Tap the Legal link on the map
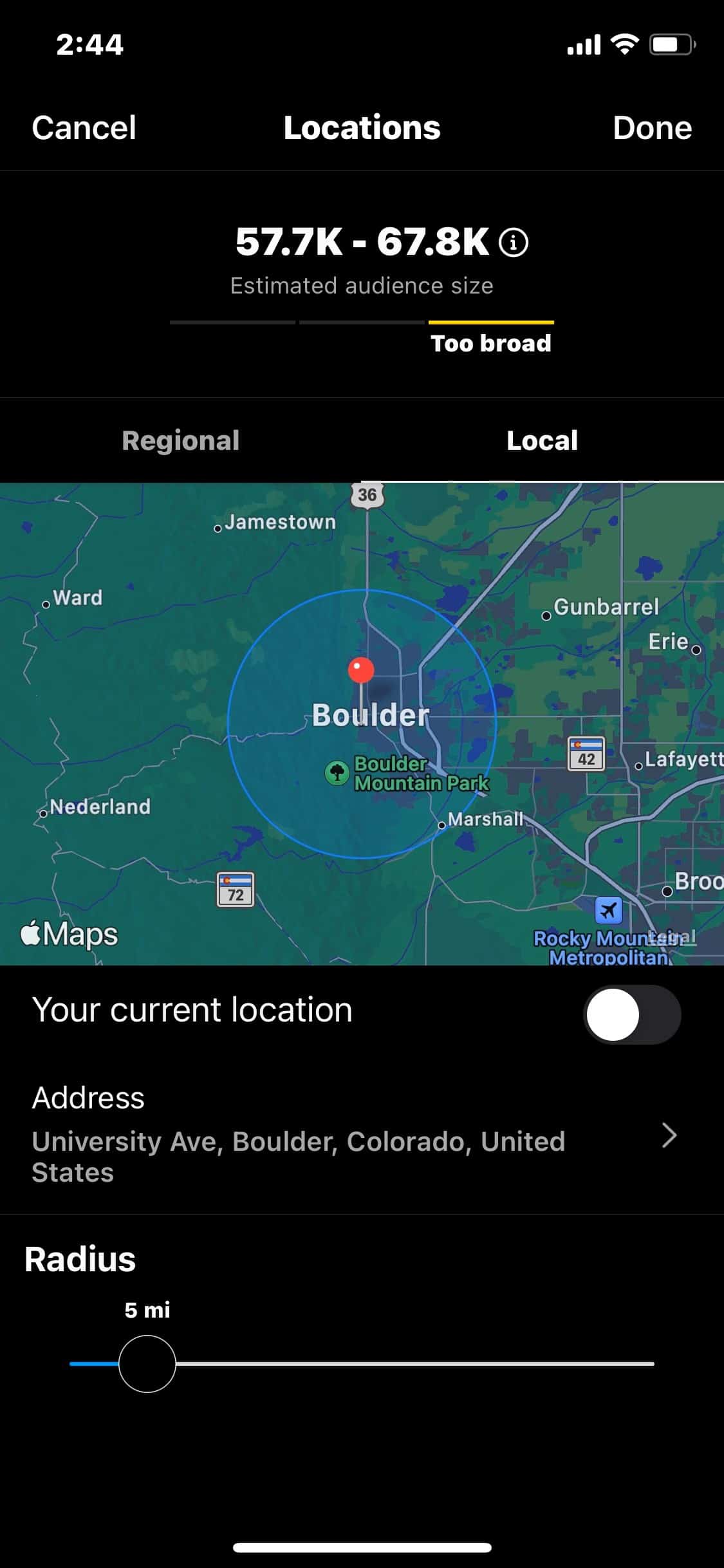 coord(677,935)
